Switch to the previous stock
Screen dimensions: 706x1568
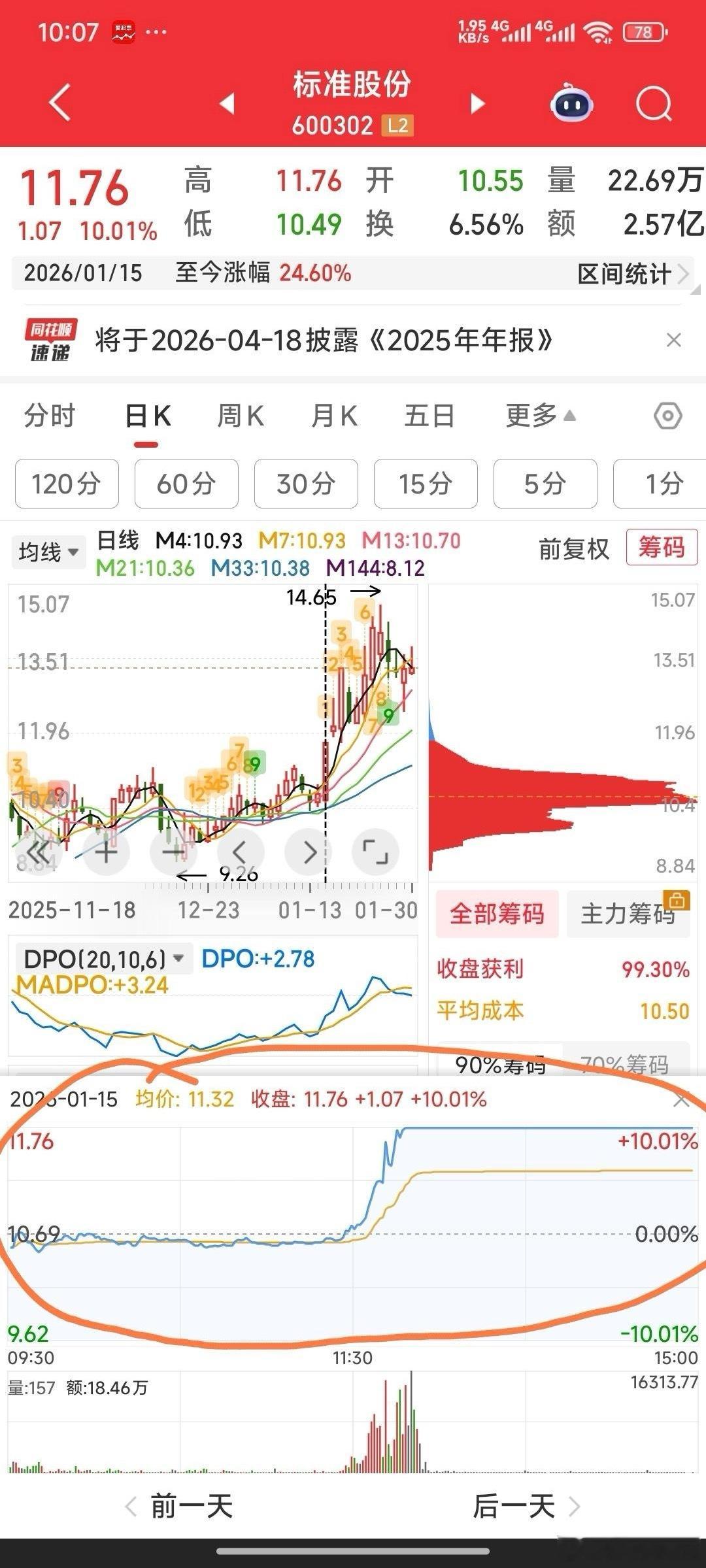(227, 103)
